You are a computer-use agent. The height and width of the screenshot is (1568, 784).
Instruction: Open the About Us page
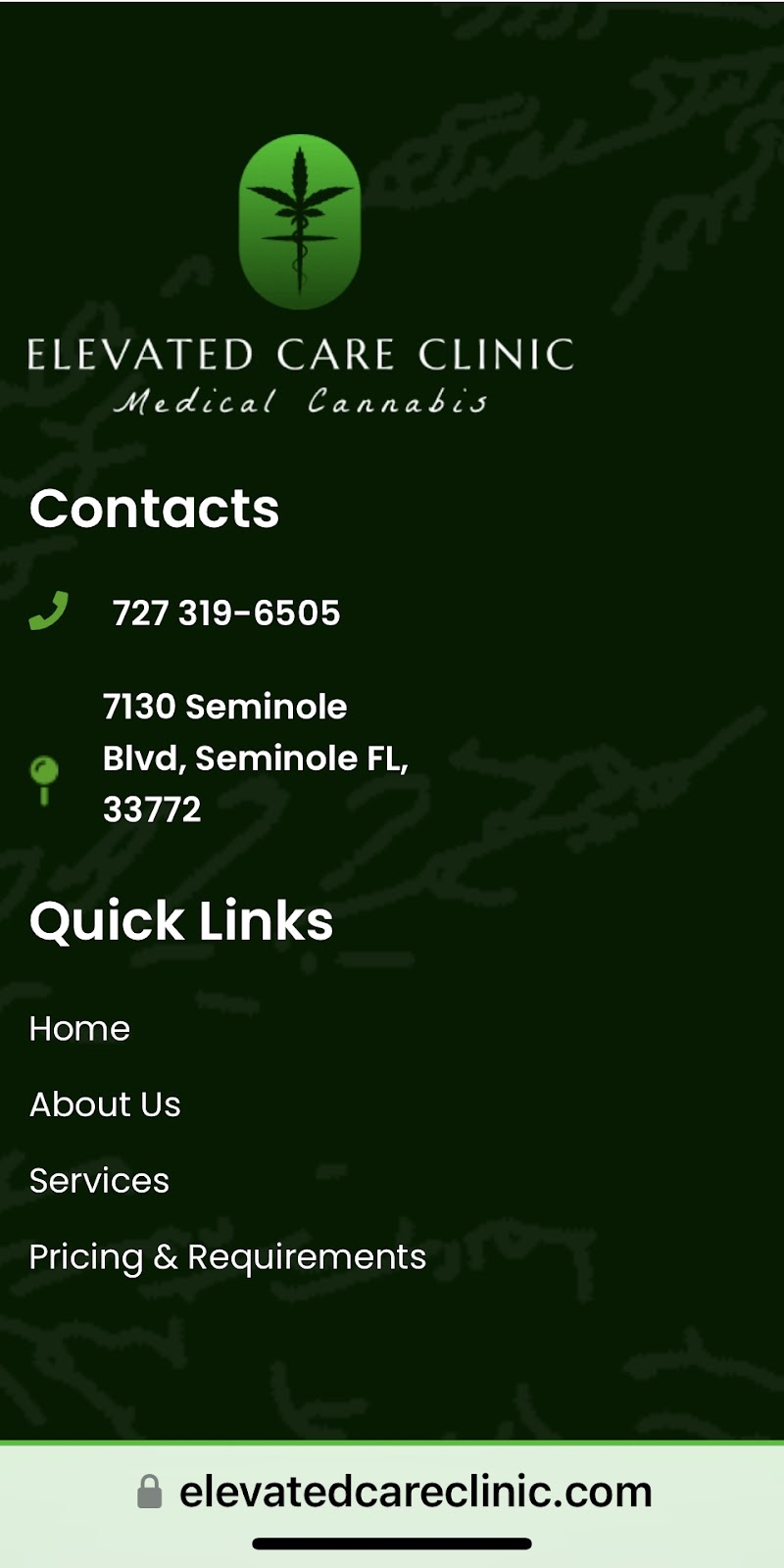(105, 1104)
